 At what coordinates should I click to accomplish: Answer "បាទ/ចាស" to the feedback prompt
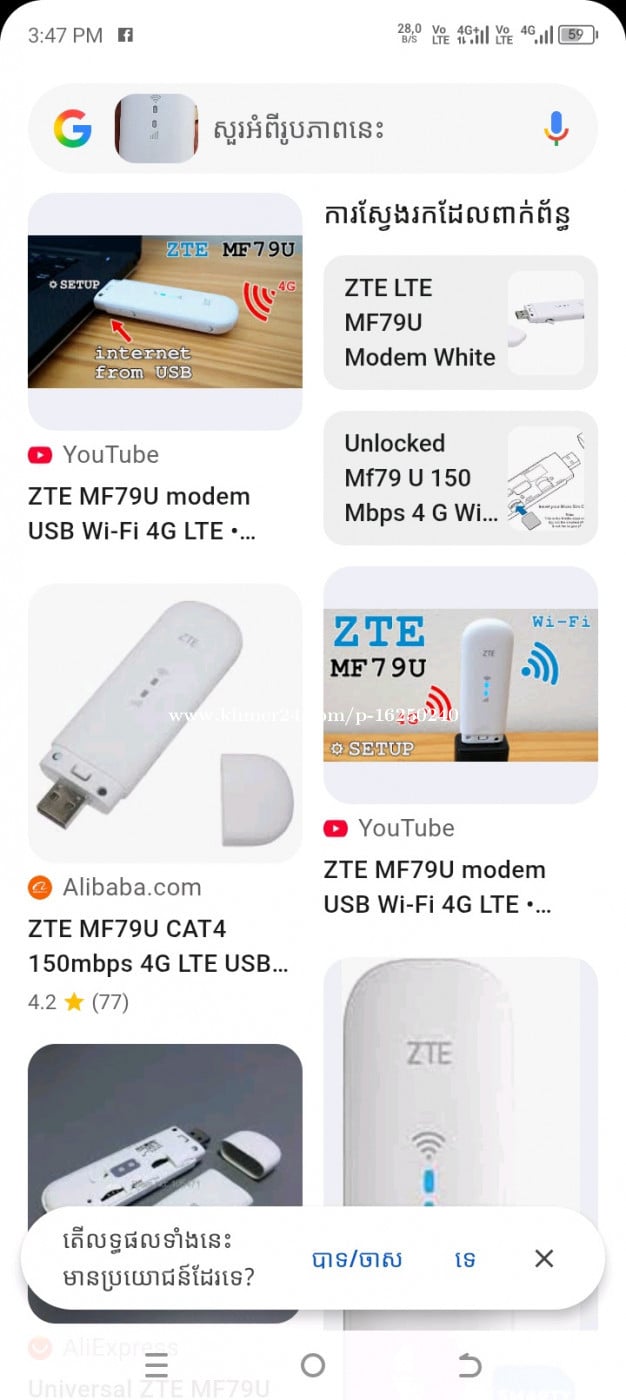[356, 1259]
